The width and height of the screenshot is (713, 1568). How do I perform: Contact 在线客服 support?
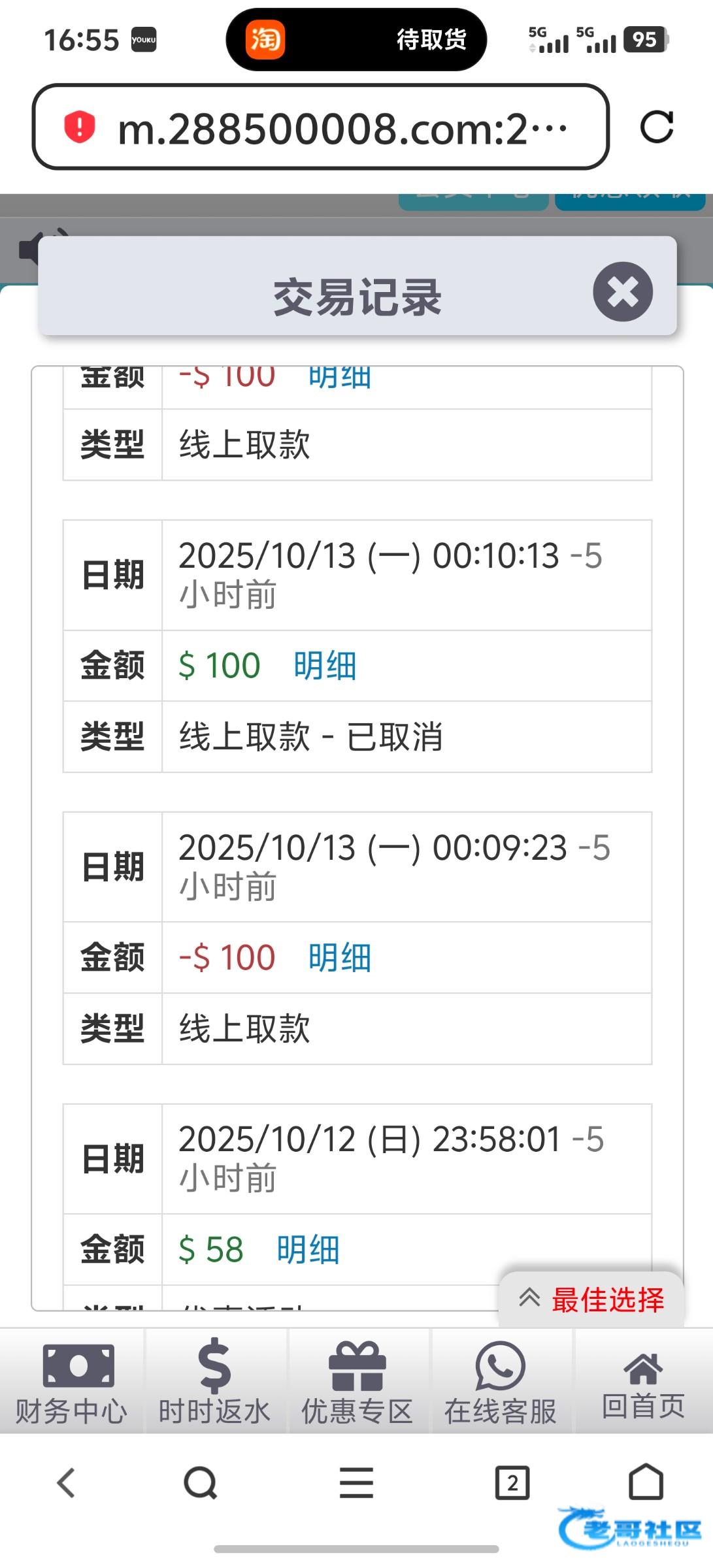501,1381
